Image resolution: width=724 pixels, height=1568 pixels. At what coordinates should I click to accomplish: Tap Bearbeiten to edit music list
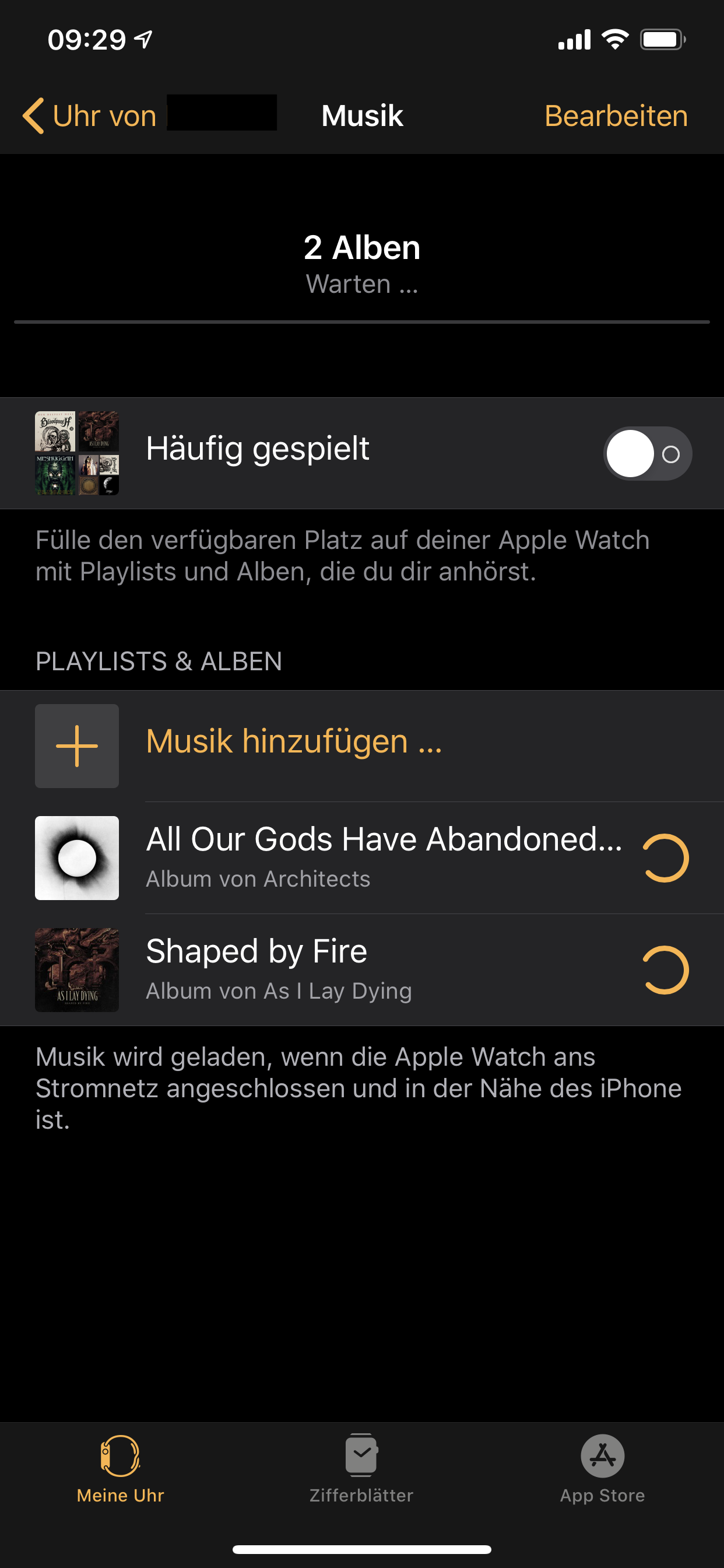coord(616,116)
